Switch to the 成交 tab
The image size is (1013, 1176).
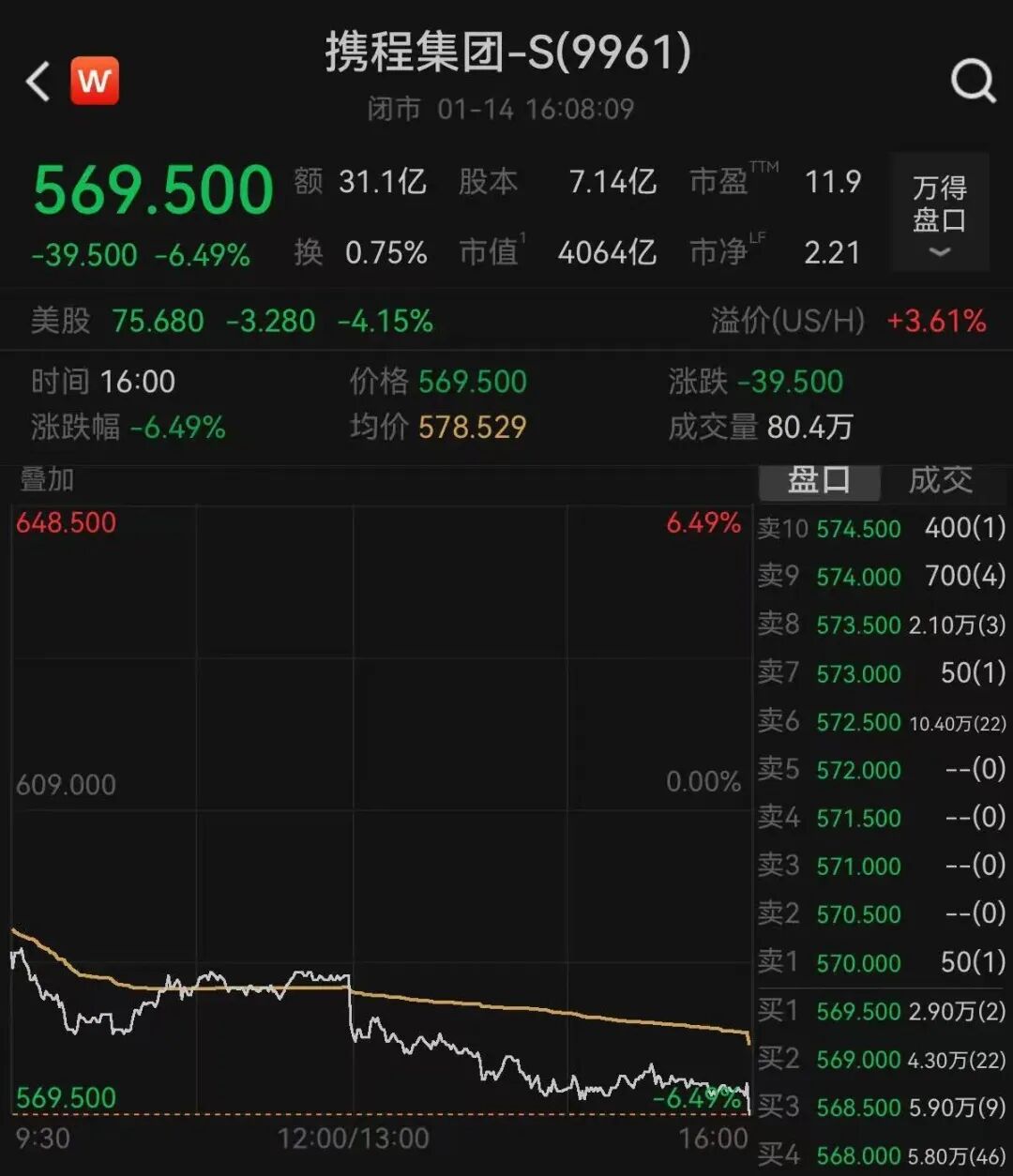point(941,481)
